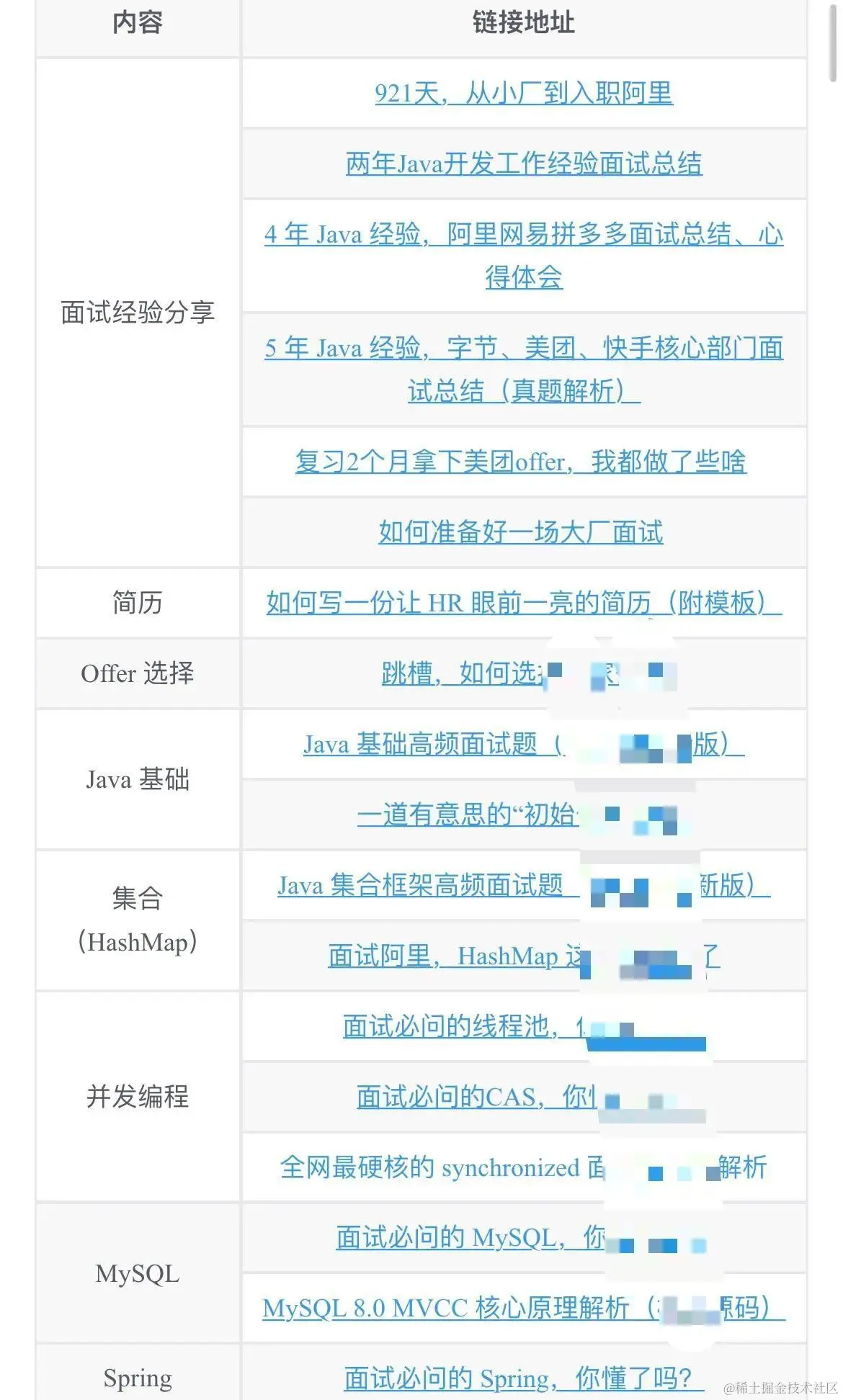Open the 全网最硬核的 synchronized link
Screen dimensions: 843x1400
(x=440, y=1167)
